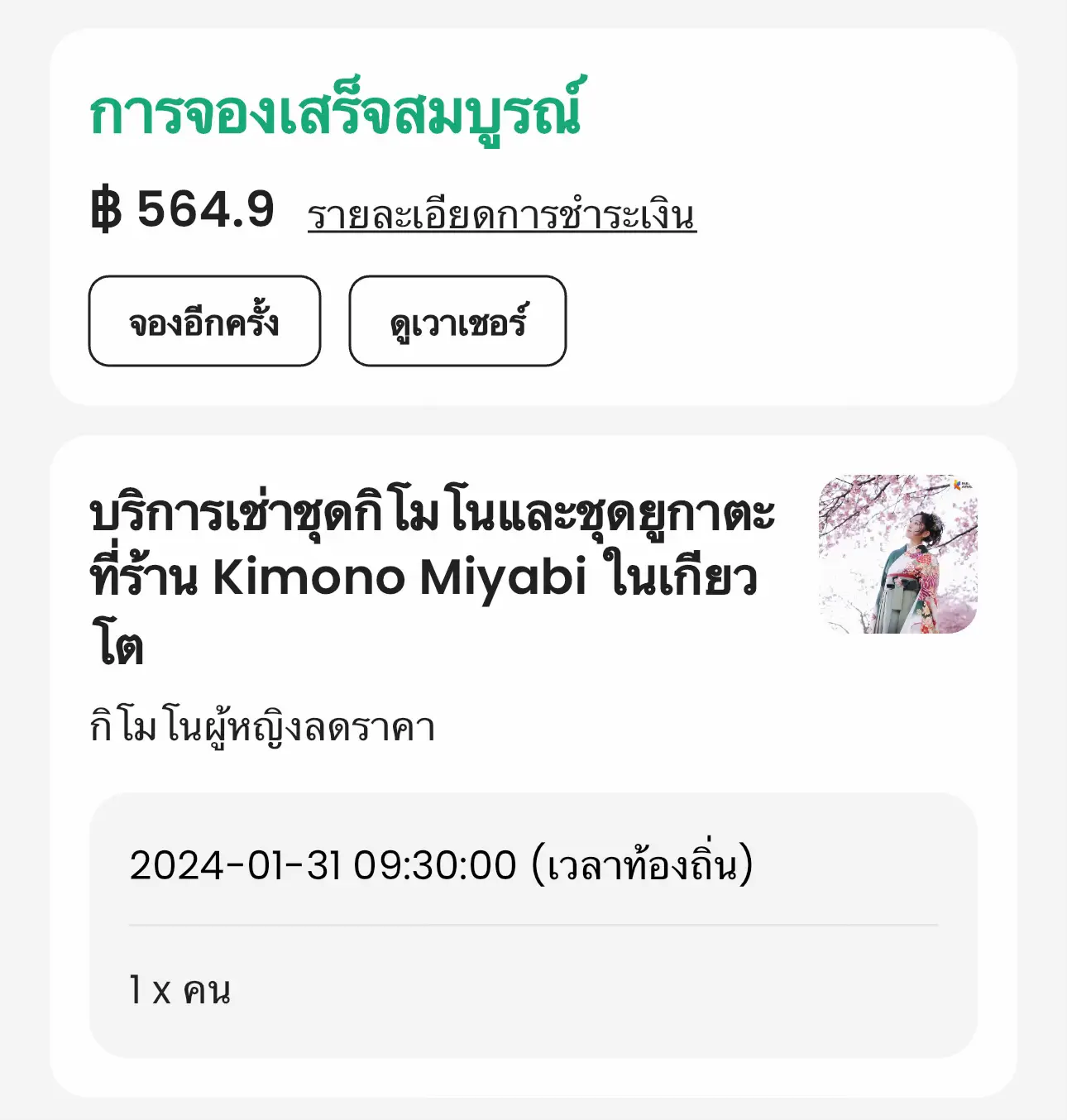Tap the voucher button outline
1067x1120 pixels.
point(457,323)
